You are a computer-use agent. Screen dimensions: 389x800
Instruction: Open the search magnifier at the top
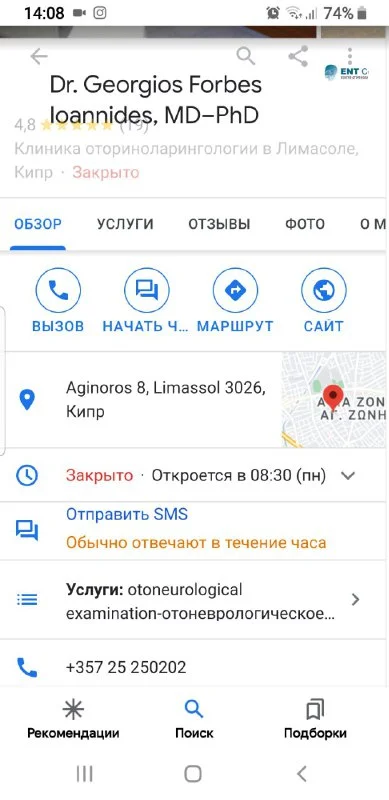tap(246, 56)
